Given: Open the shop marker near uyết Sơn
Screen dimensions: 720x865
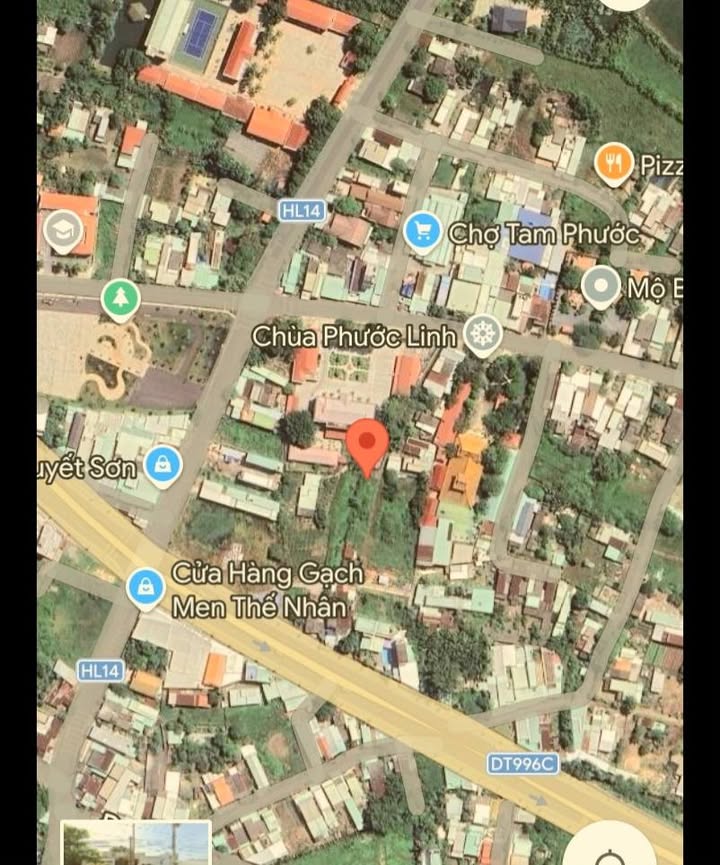Looking at the screenshot, I should pos(162,463).
